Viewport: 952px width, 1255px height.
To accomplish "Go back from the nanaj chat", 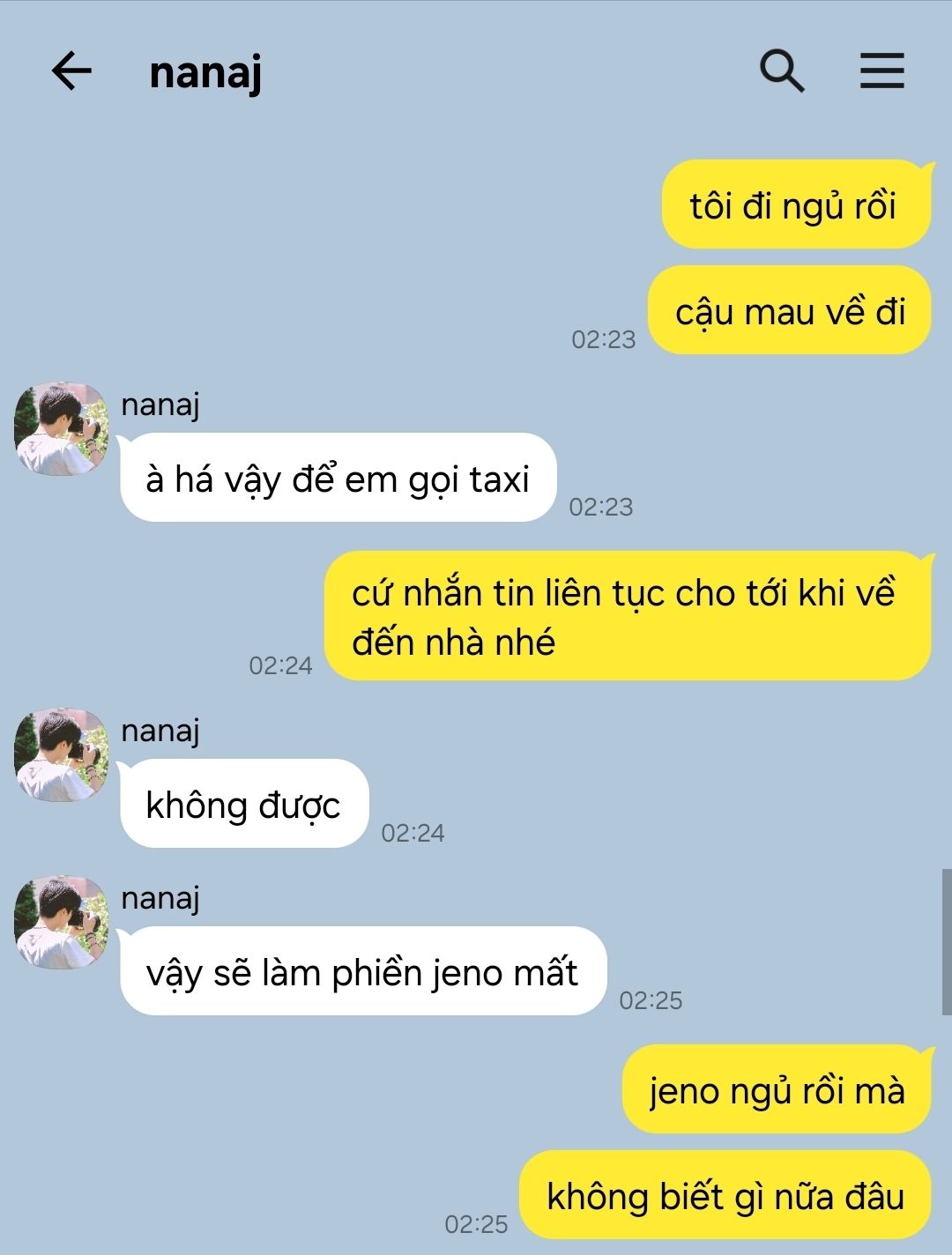I will pyautogui.click(x=71, y=71).
